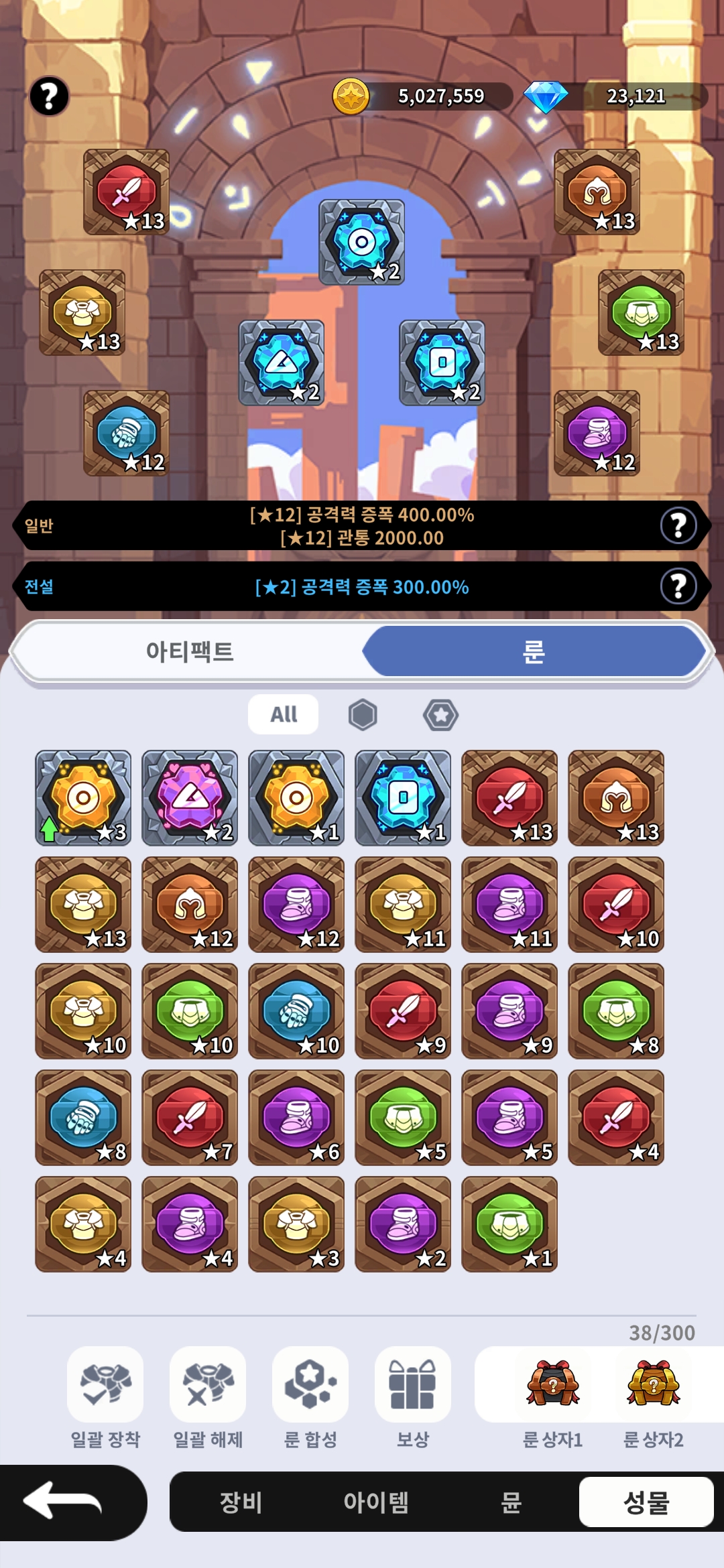
Task: Open help for the 일반 set effect
Action: [x=678, y=526]
